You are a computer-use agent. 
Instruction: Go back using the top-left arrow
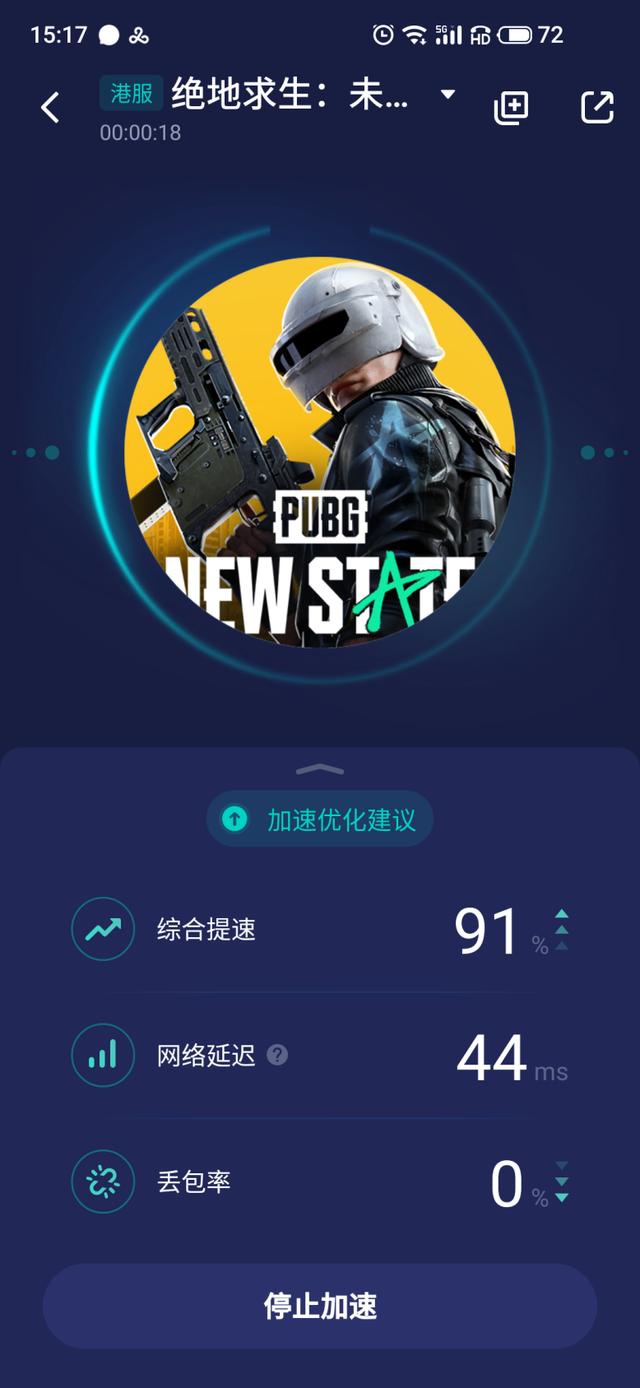(50, 107)
